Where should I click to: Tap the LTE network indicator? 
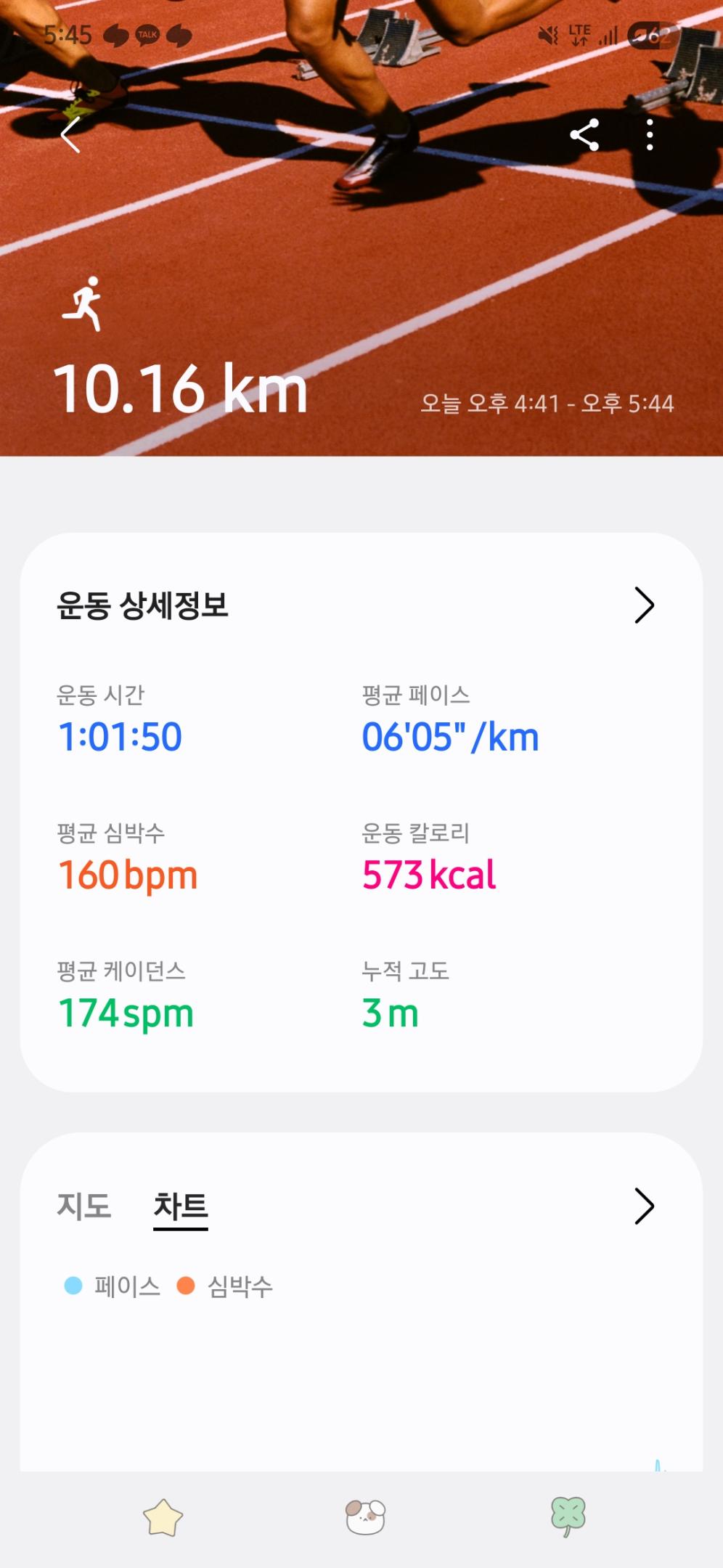click(580, 32)
